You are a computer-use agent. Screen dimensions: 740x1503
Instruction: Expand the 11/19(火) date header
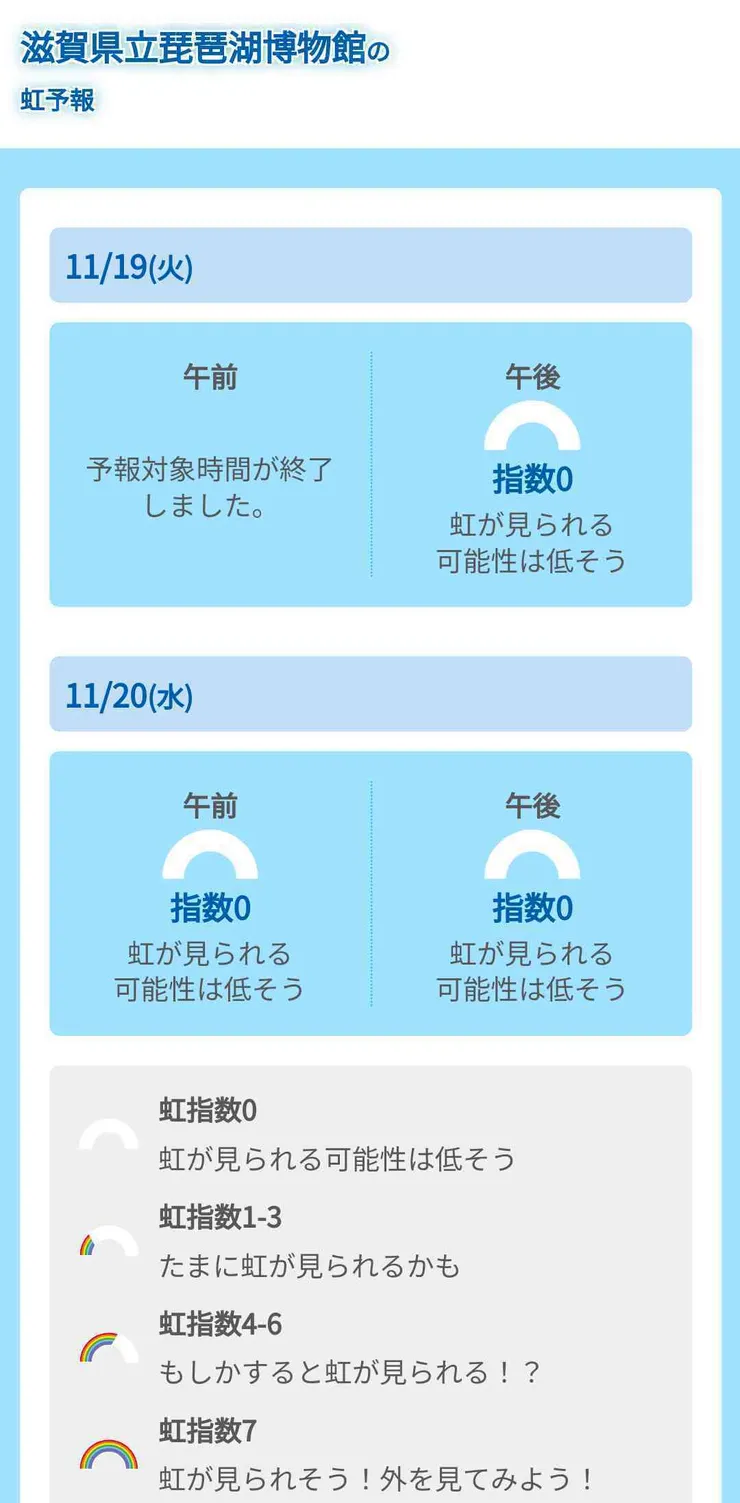(370, 265)
